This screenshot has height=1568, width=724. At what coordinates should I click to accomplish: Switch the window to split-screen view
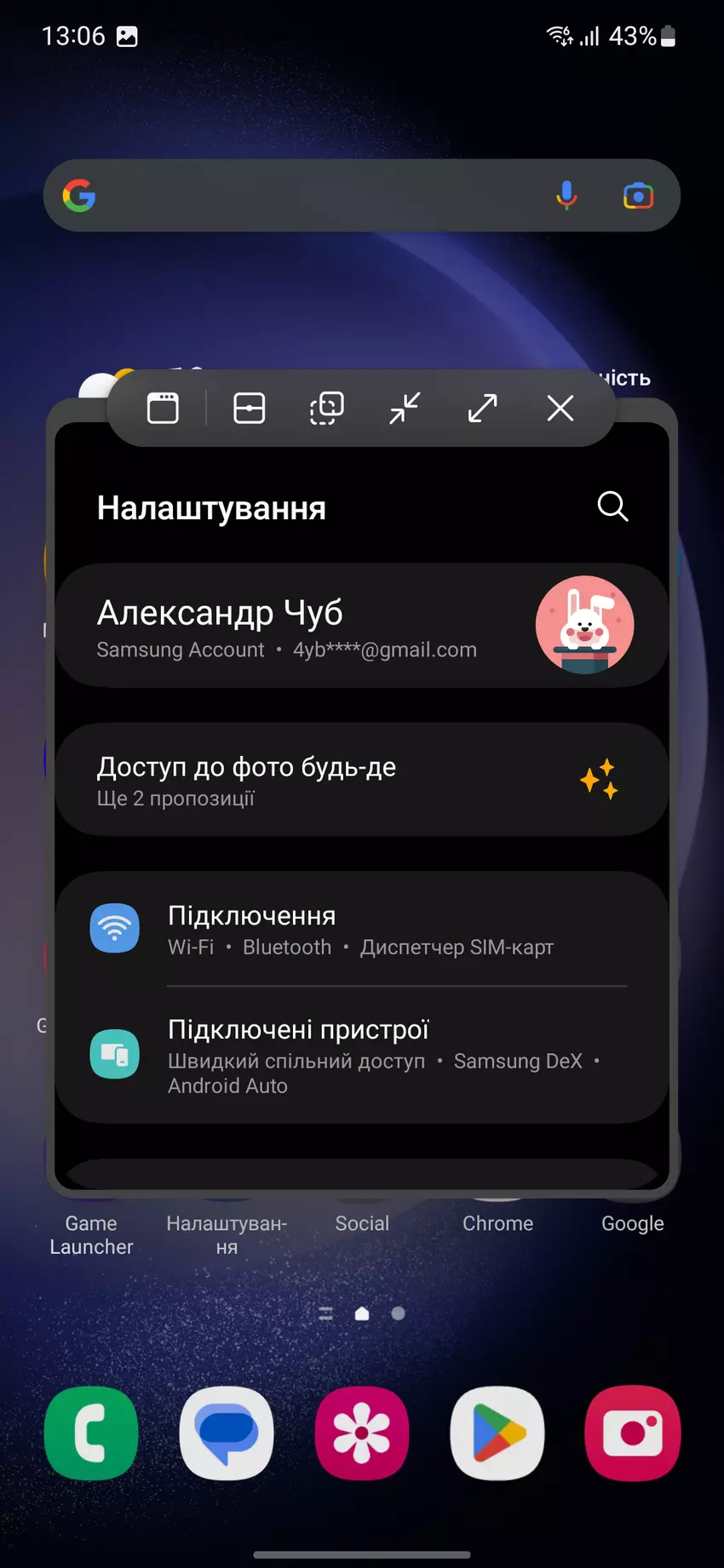(249, 409)
